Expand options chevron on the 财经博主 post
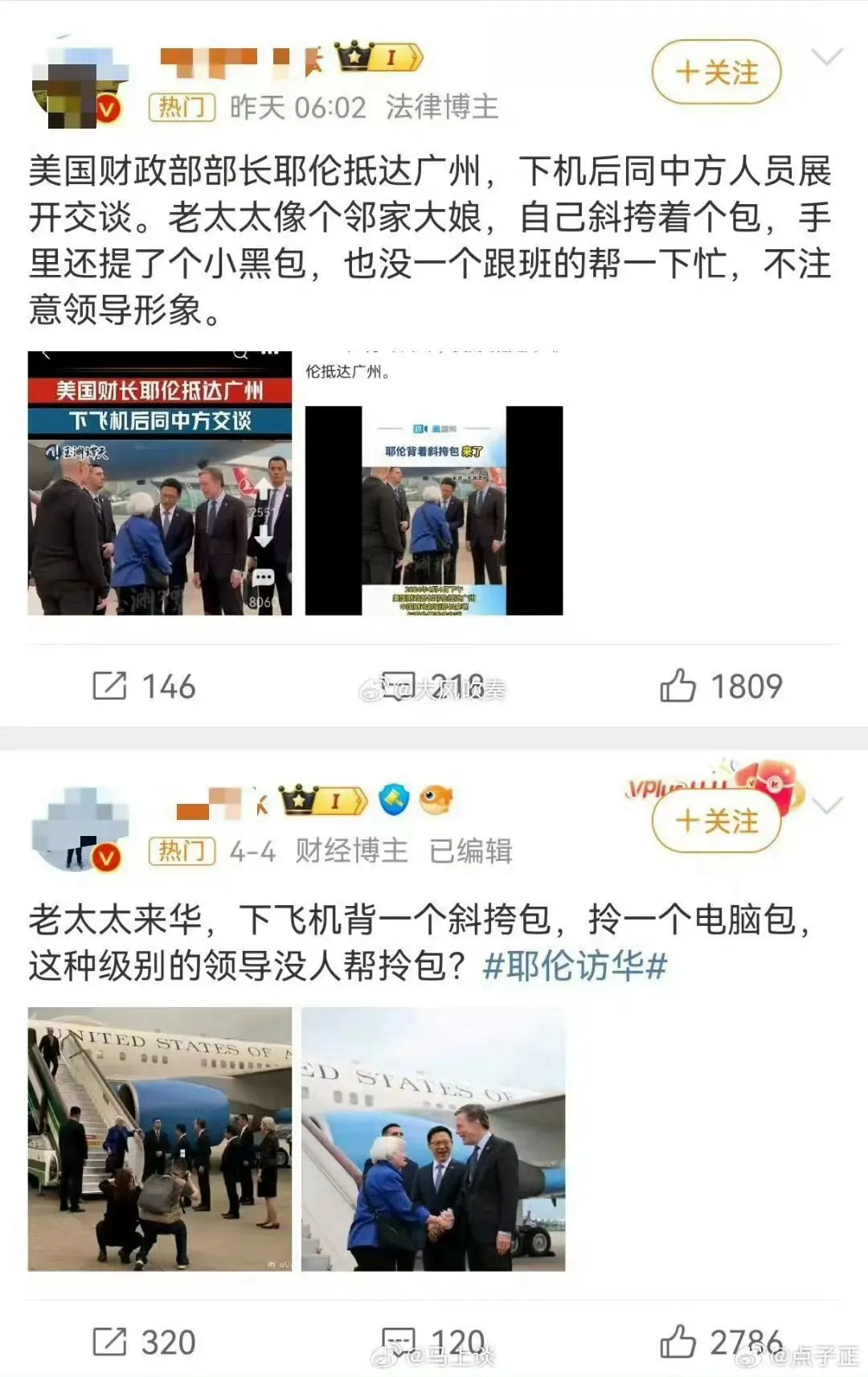The height and width of the screenshot is (1377, 868). click(826, 805)
